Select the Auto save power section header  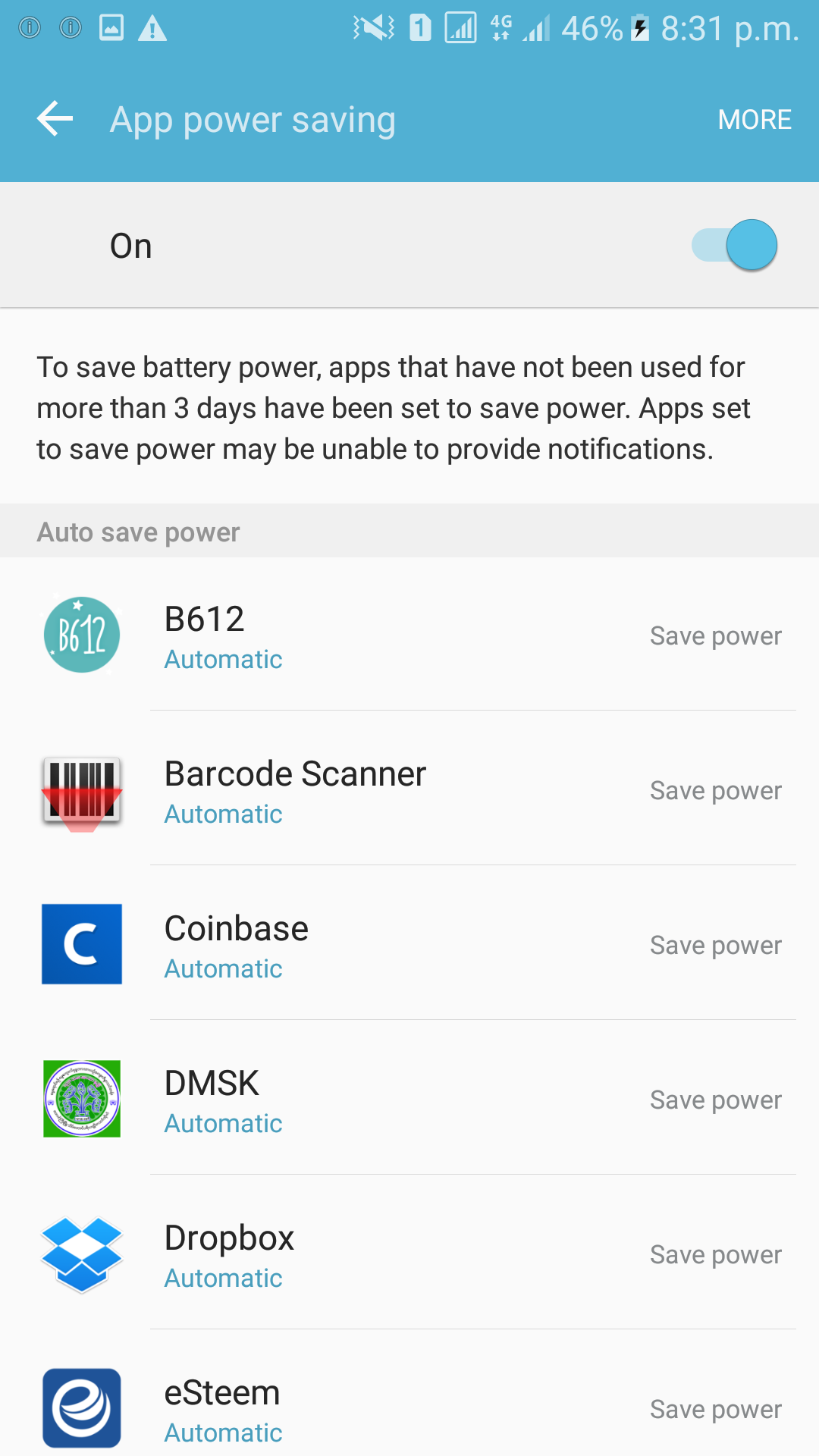pyautogui.click(x=138, y=532)
